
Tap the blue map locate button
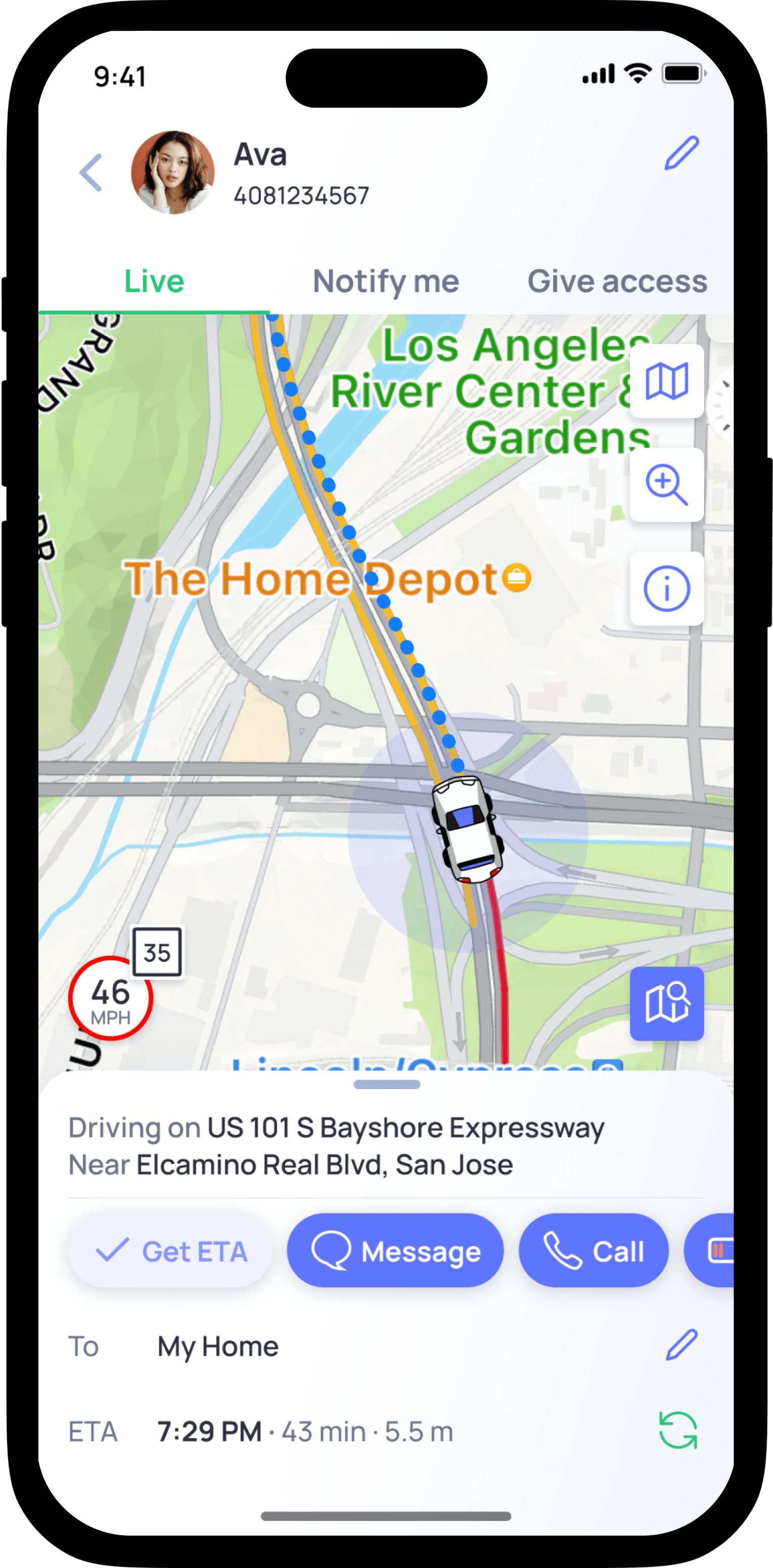point(666,1003)
